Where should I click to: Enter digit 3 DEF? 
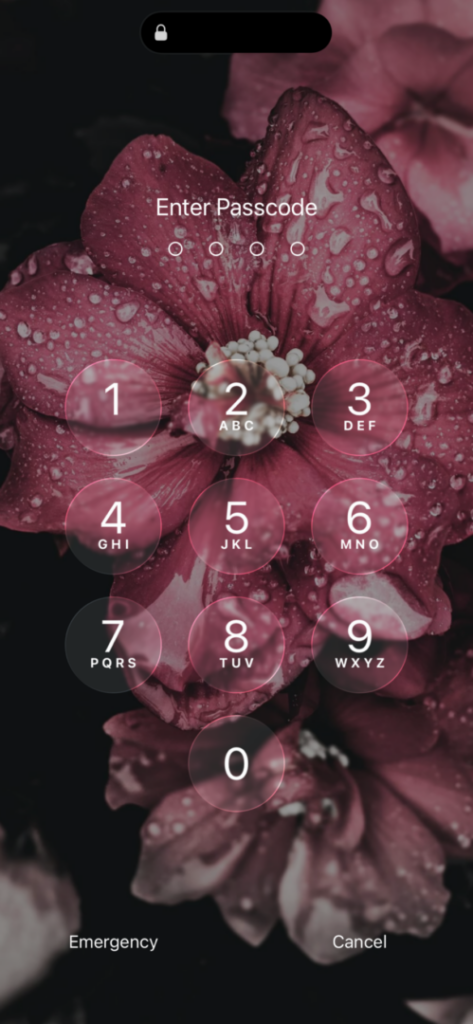[359, 408]
